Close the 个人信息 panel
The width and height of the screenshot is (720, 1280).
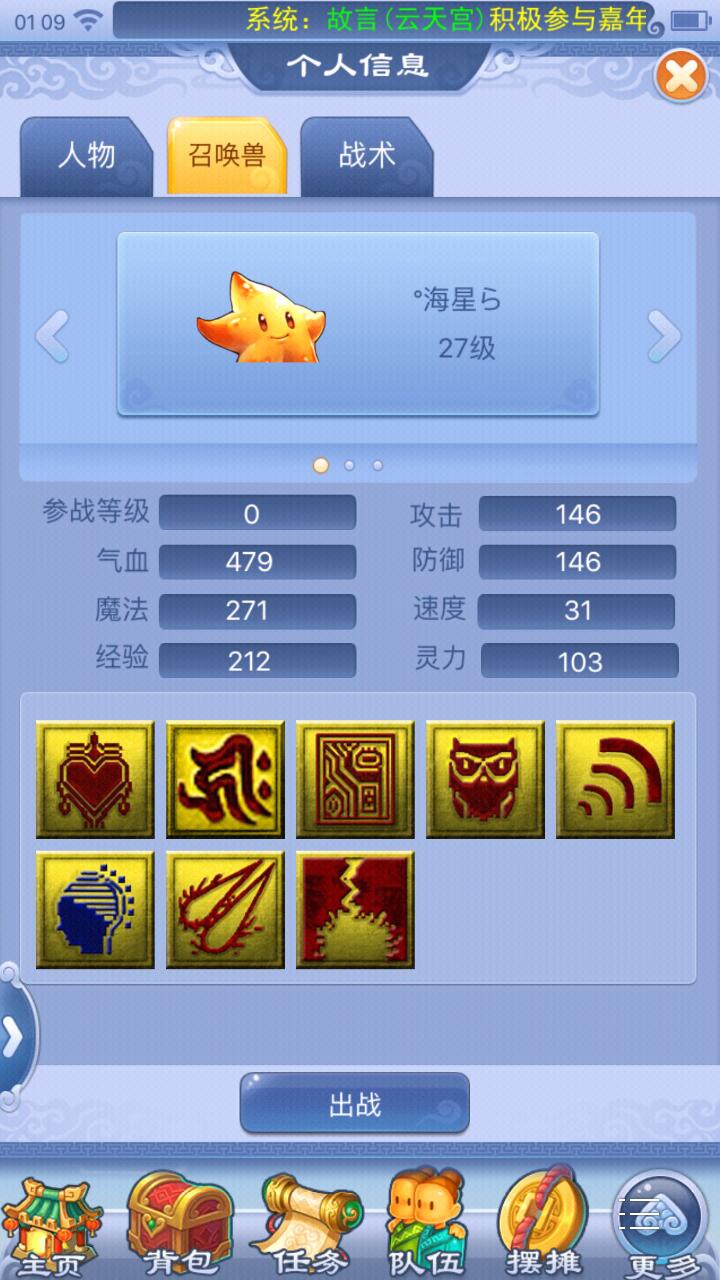tap(681, 76)
